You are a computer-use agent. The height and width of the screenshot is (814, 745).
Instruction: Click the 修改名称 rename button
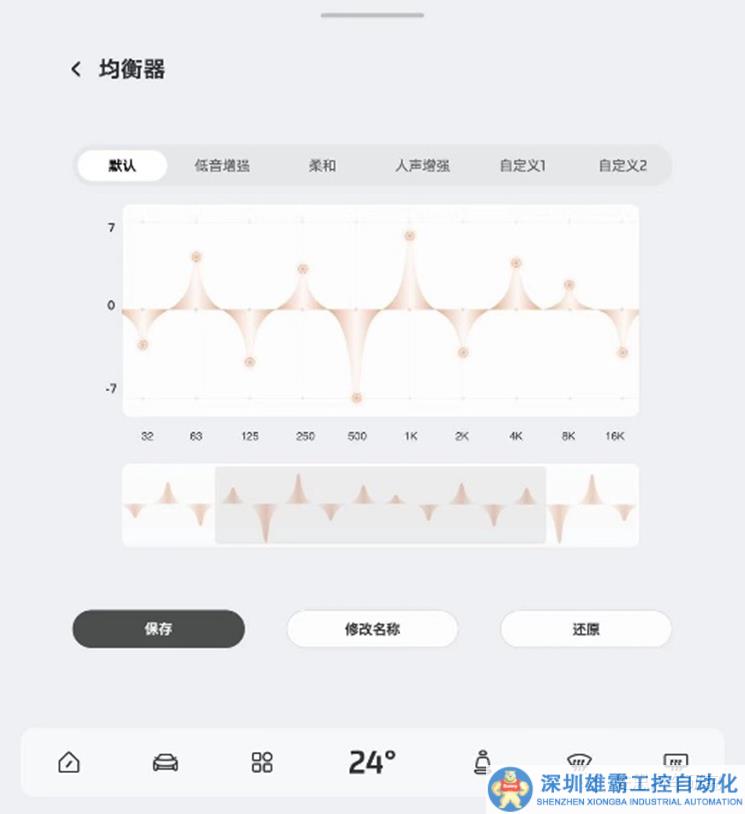point(371,629)
